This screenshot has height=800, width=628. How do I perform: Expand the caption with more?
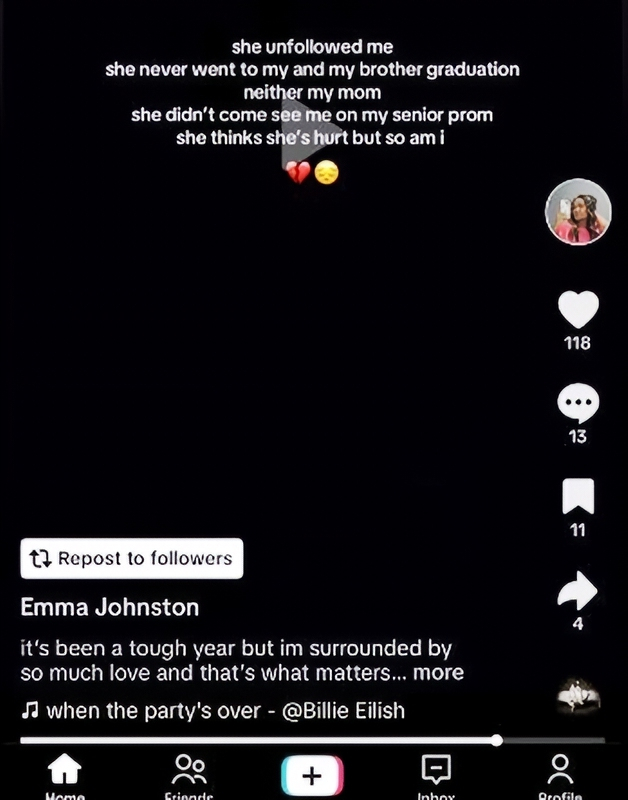438,673
